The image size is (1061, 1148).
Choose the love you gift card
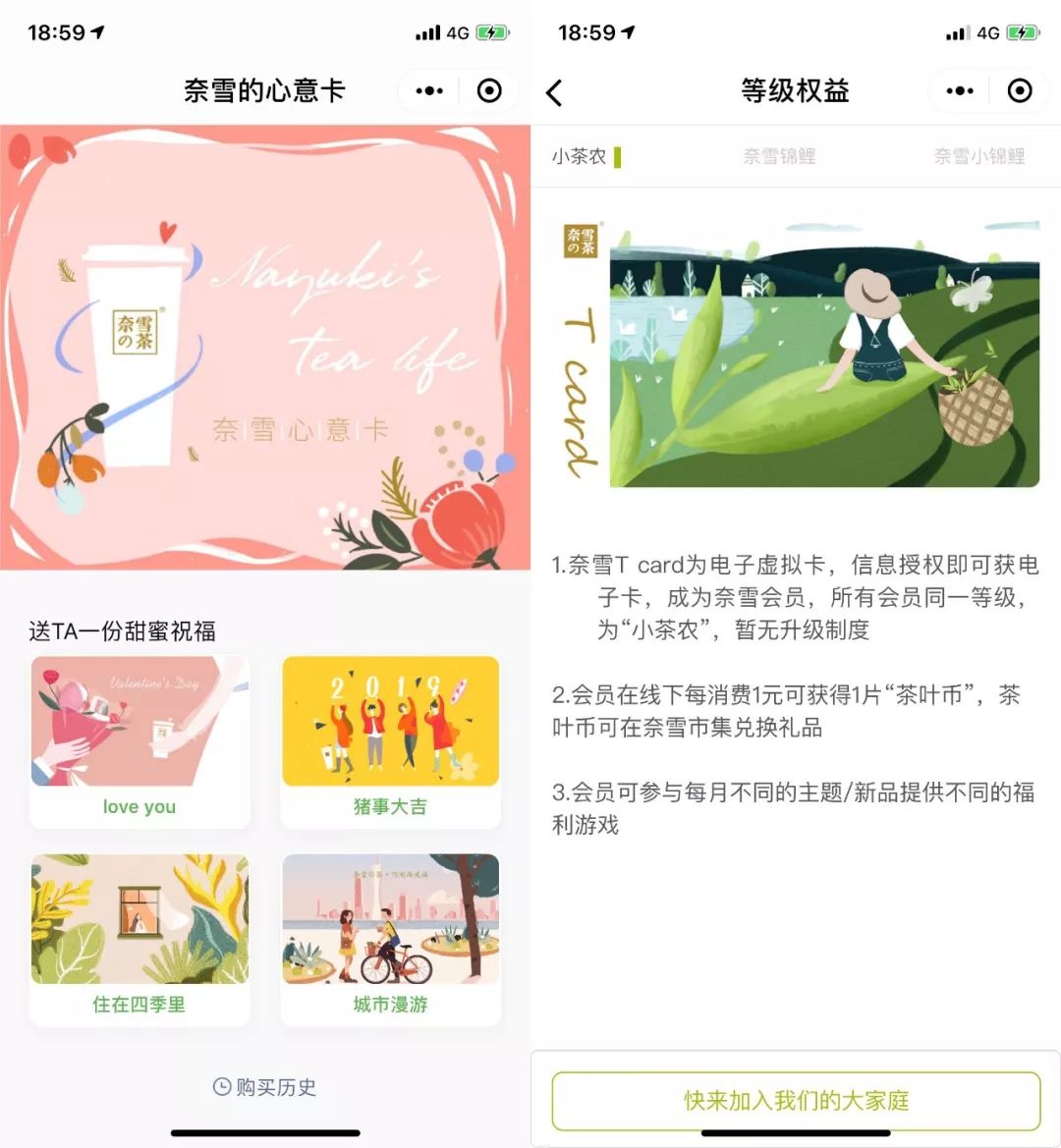(140, 741)
